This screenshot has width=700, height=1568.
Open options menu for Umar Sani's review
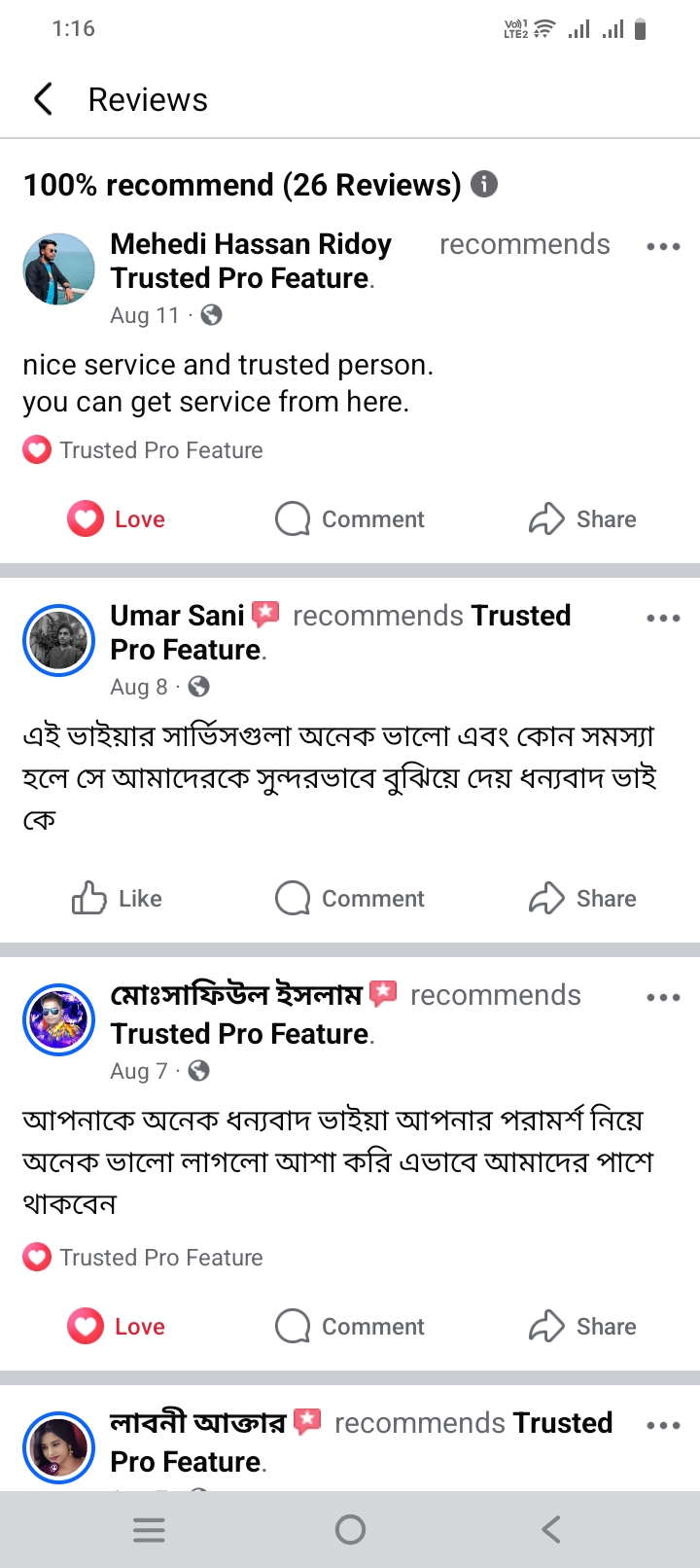663,619
